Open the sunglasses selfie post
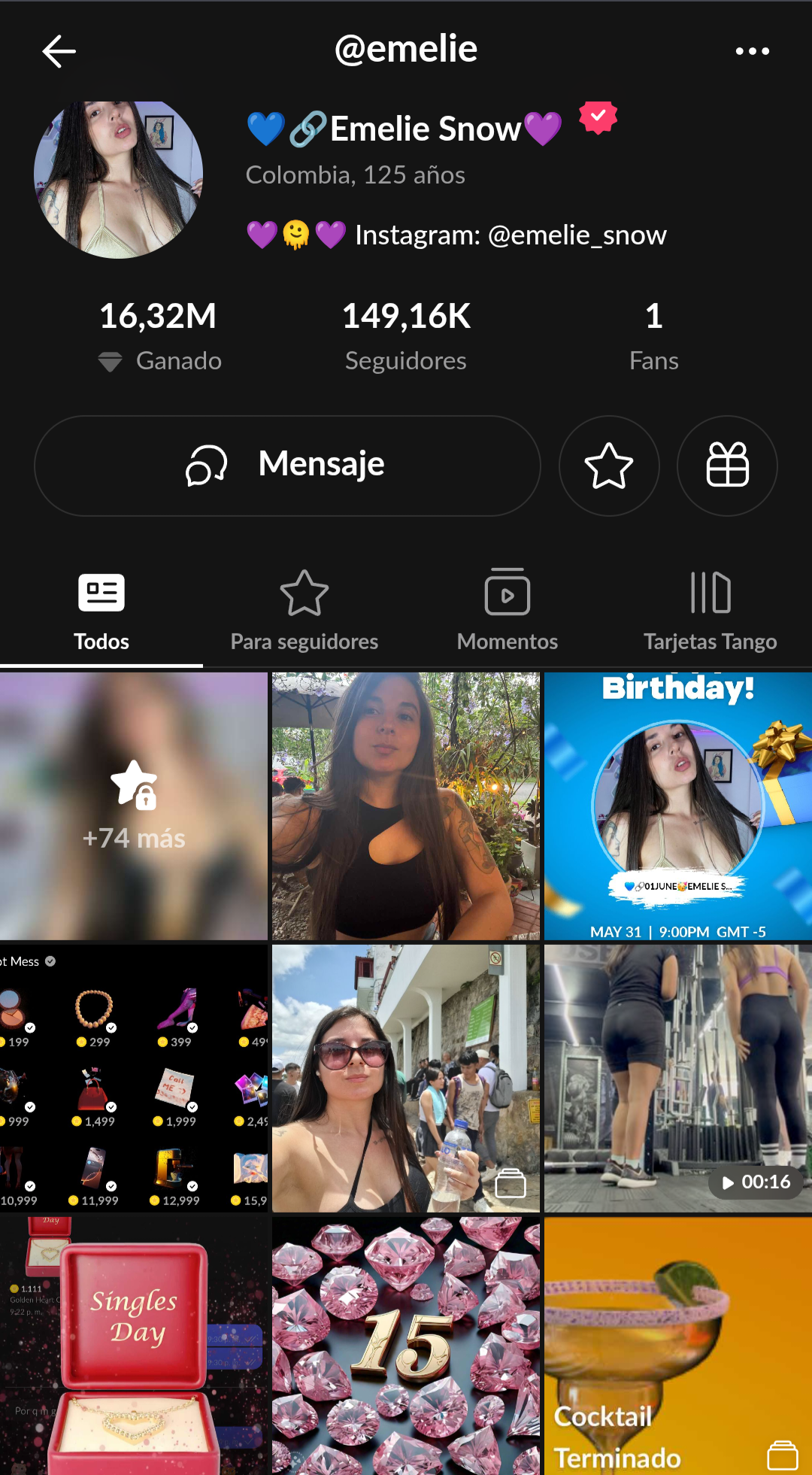812x1475 pixels. (406, 1078)
